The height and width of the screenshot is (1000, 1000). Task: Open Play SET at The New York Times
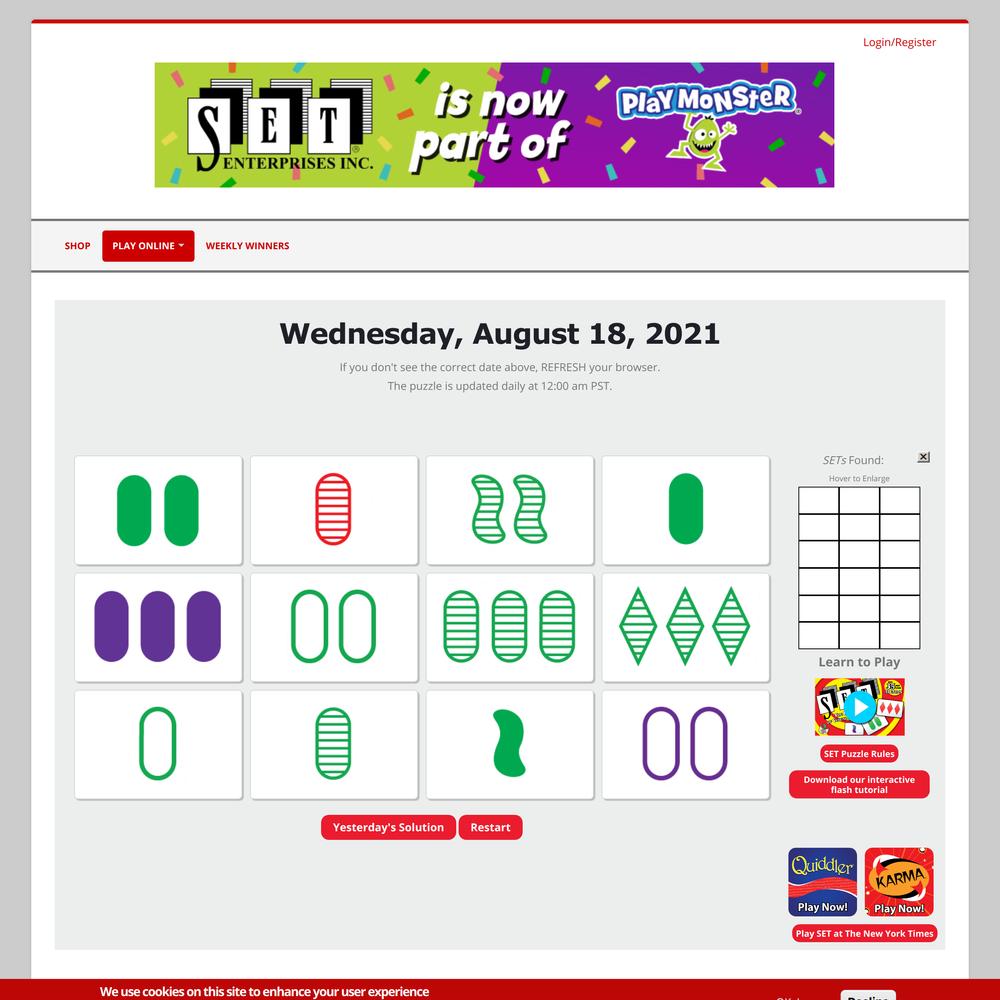[x=864, y=934]
